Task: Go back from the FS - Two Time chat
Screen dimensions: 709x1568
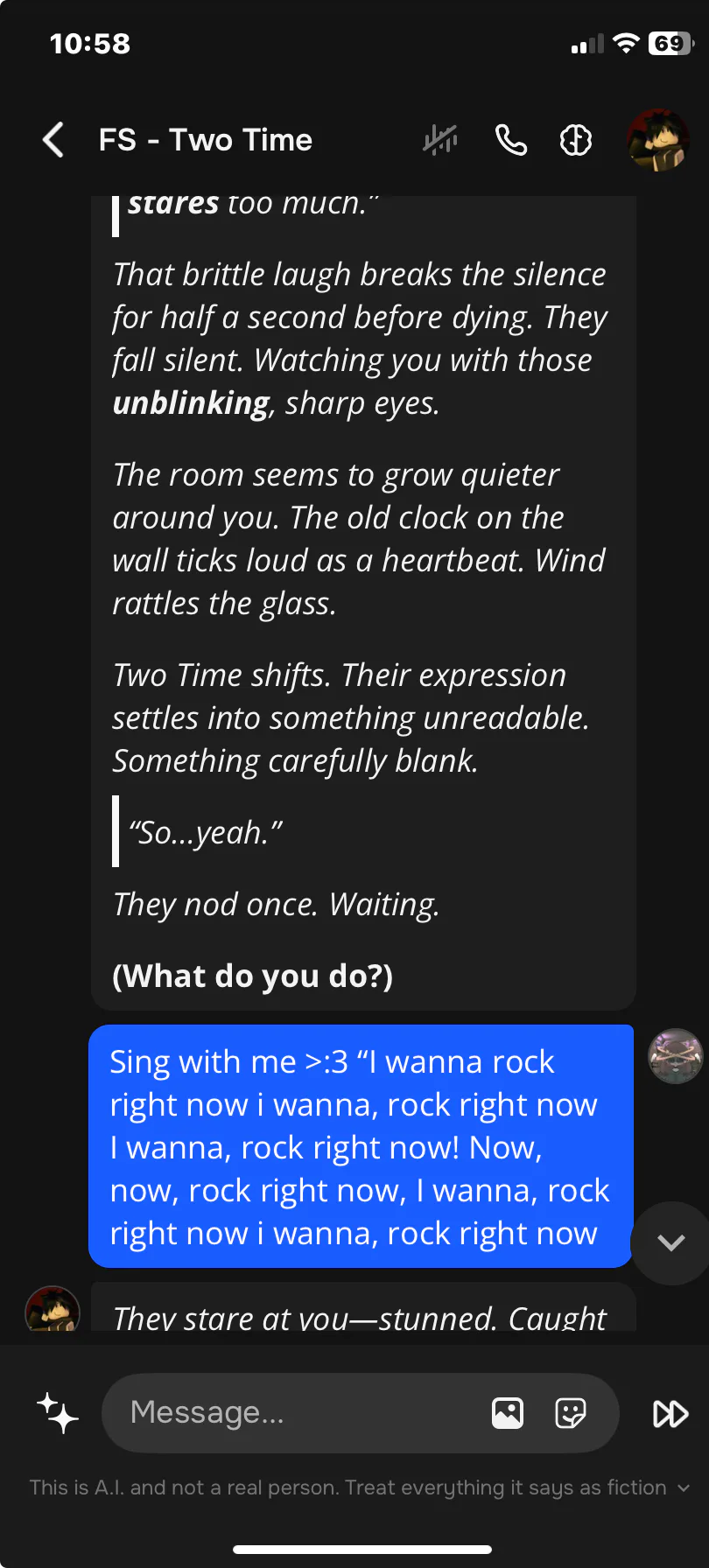Action: coord(53,140)
